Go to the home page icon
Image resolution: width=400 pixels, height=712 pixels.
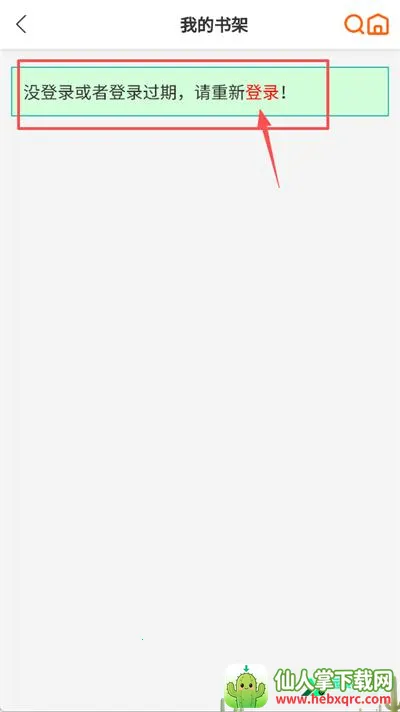click(378, 25)
